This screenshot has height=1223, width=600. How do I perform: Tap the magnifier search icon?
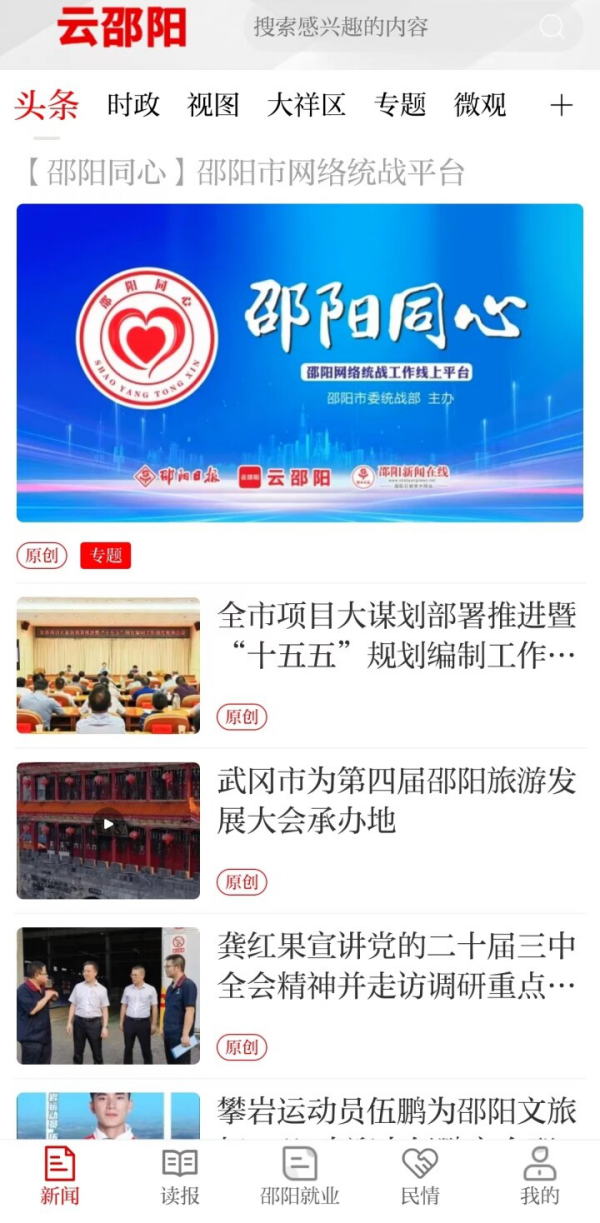pyautogui.click(x=551, y=27)
